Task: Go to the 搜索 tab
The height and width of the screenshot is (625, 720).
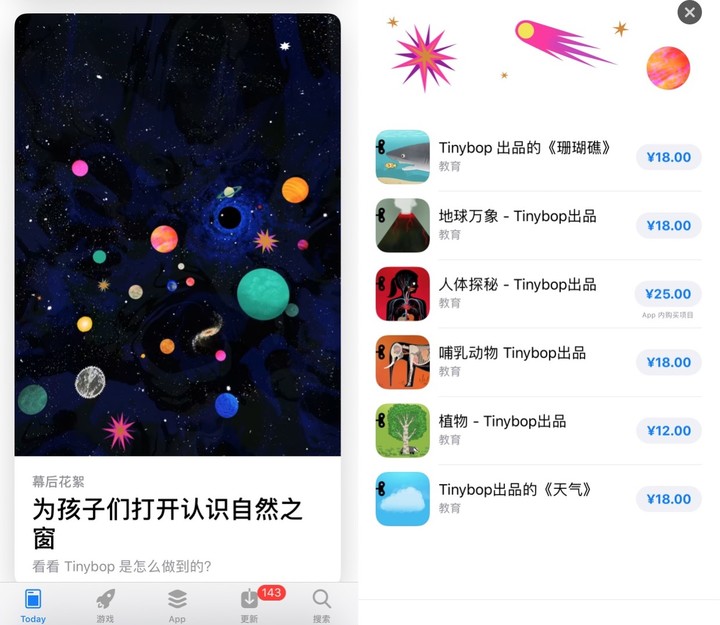Action: point(321,605)
